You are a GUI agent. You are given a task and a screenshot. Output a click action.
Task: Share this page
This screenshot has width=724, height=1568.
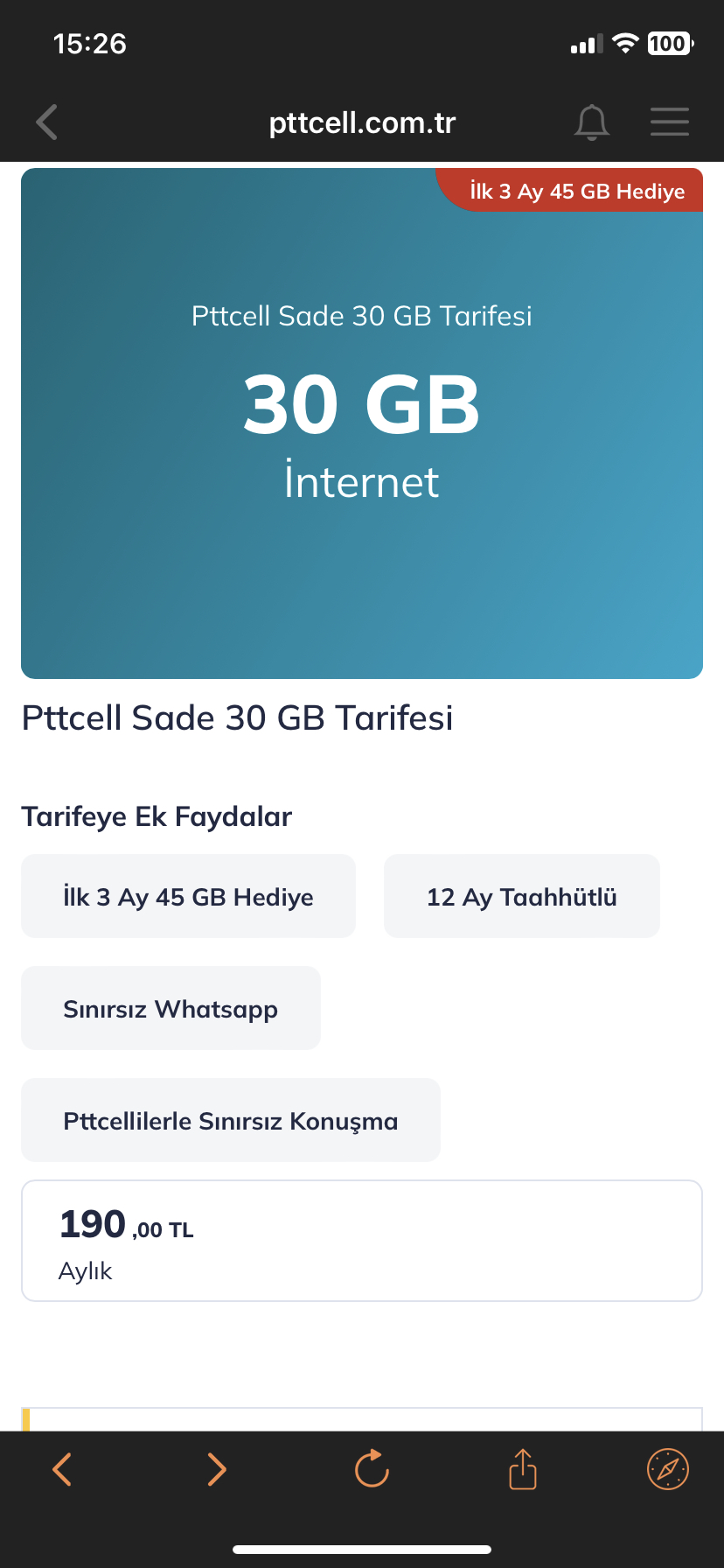pyautogui.click(x=523, y=1468)
